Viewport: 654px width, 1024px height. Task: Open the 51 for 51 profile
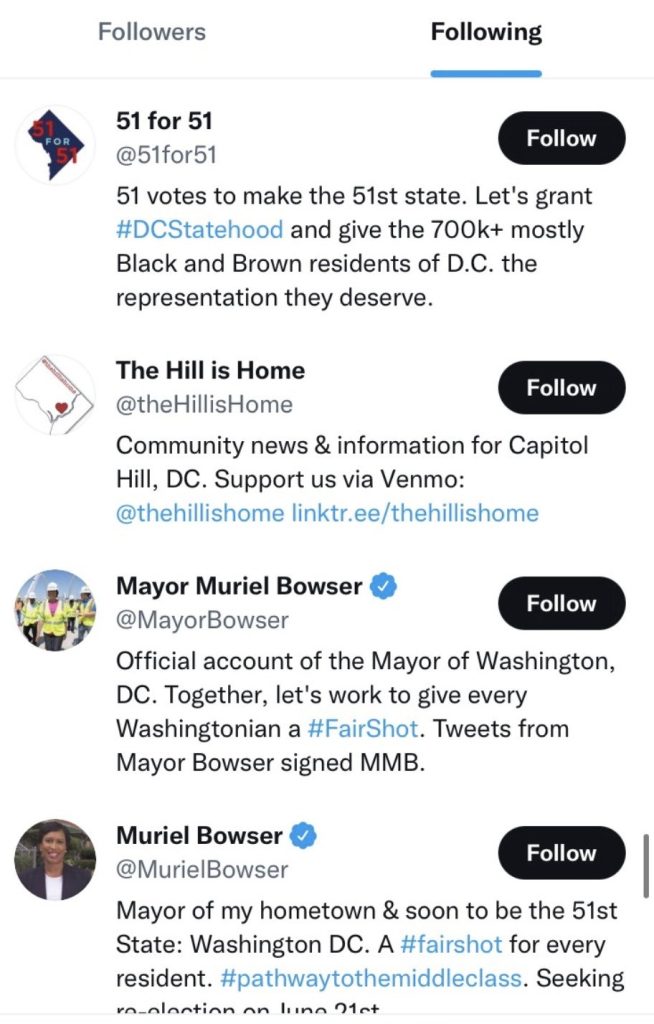click(x=164, y=121)
